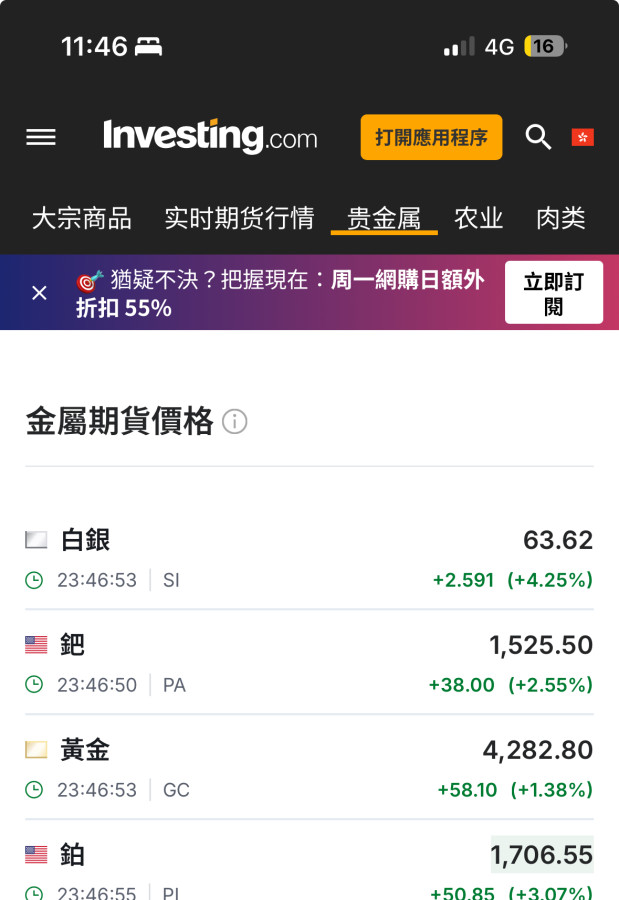Select the 贵金属 tab

384,218
